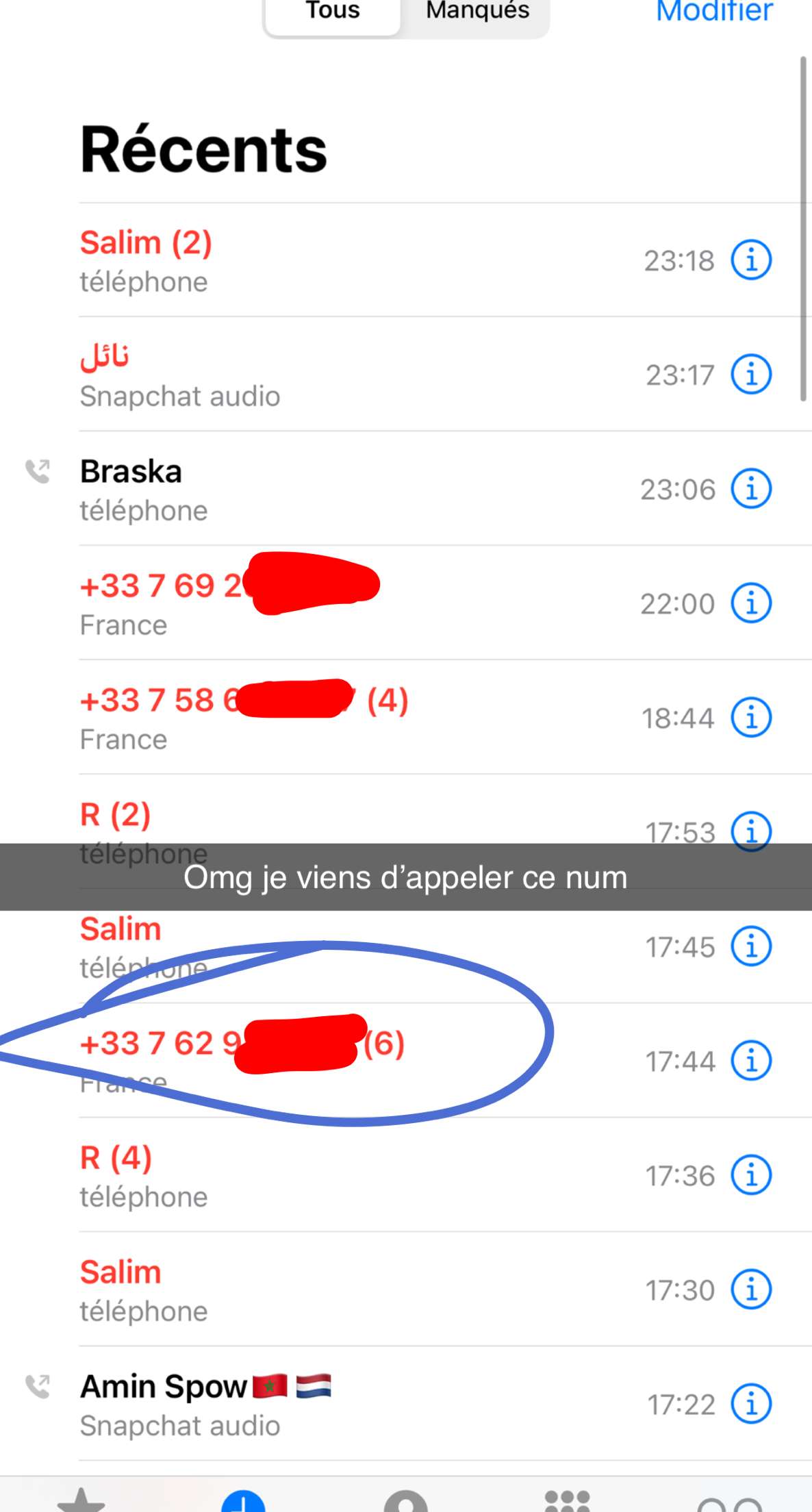
Task: Call Salim from the 17:30 entry
Action: [342, 1289]
